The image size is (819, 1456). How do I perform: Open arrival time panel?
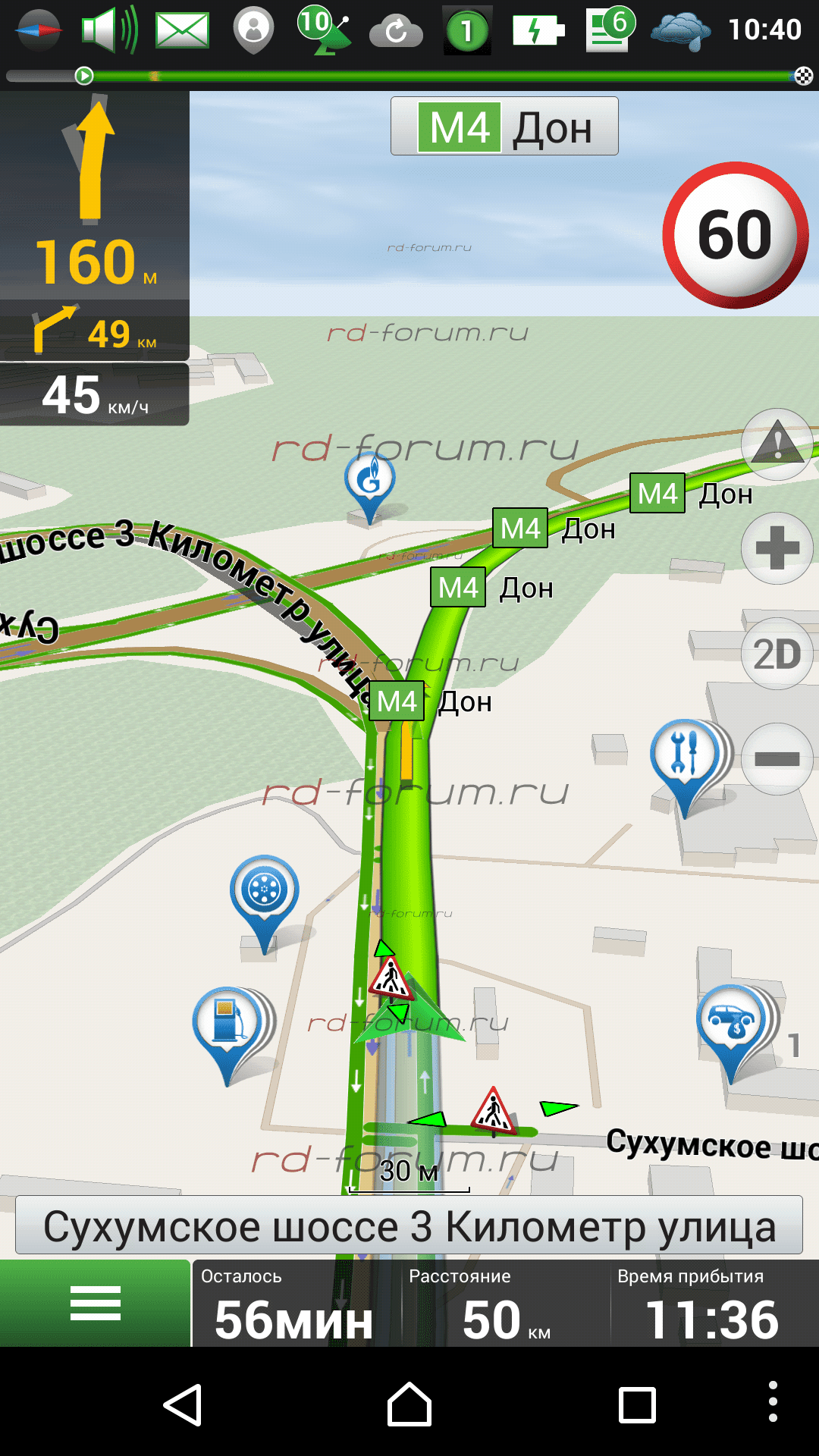tap(711, 1304)
